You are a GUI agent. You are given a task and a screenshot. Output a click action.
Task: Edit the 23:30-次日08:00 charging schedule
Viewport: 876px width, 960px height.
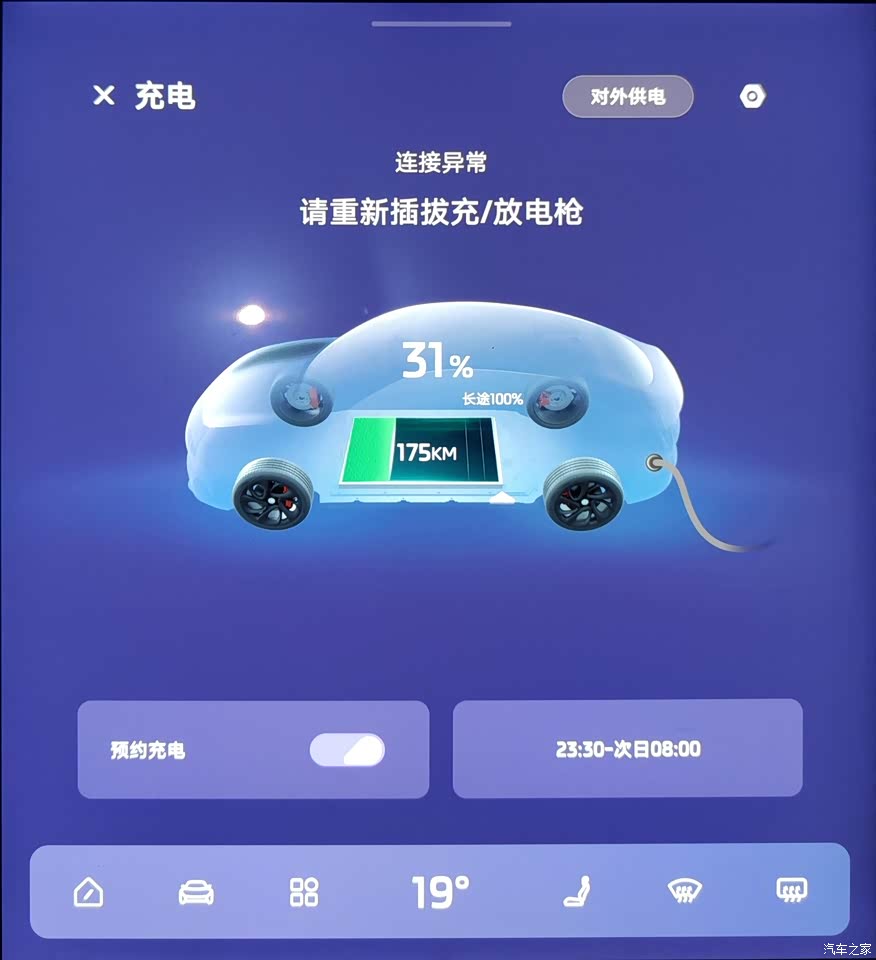pyautogui.click(x=628, y=749)
